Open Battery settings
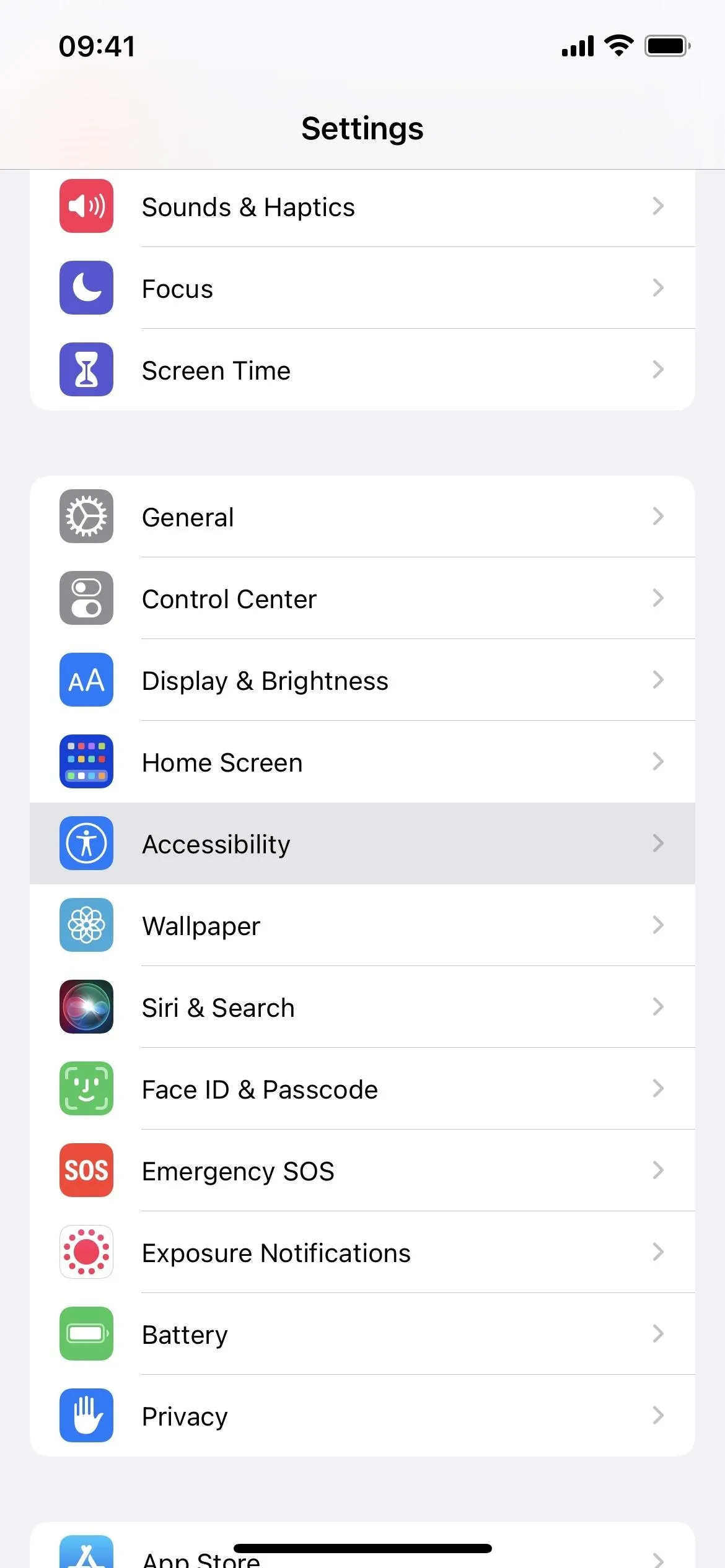The width and height of the screenshot is (725, 1568). pos(362,1335)
